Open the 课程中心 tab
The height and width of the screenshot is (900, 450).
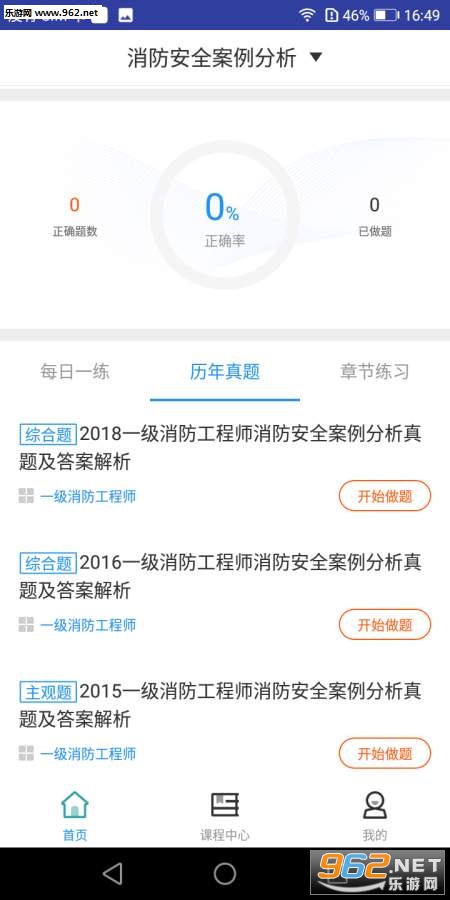pyautogui.click(x=225, y=815)
